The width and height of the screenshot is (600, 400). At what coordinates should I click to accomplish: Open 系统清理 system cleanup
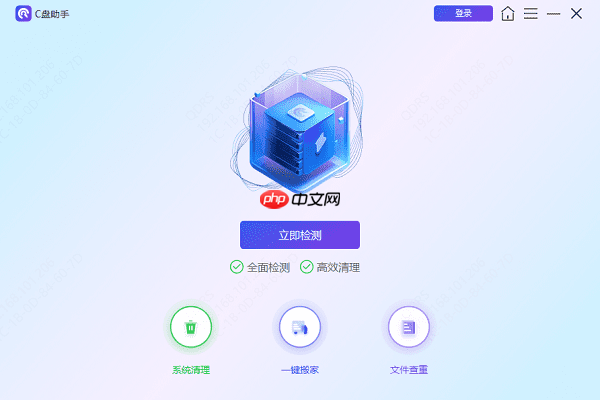(190, 327)
